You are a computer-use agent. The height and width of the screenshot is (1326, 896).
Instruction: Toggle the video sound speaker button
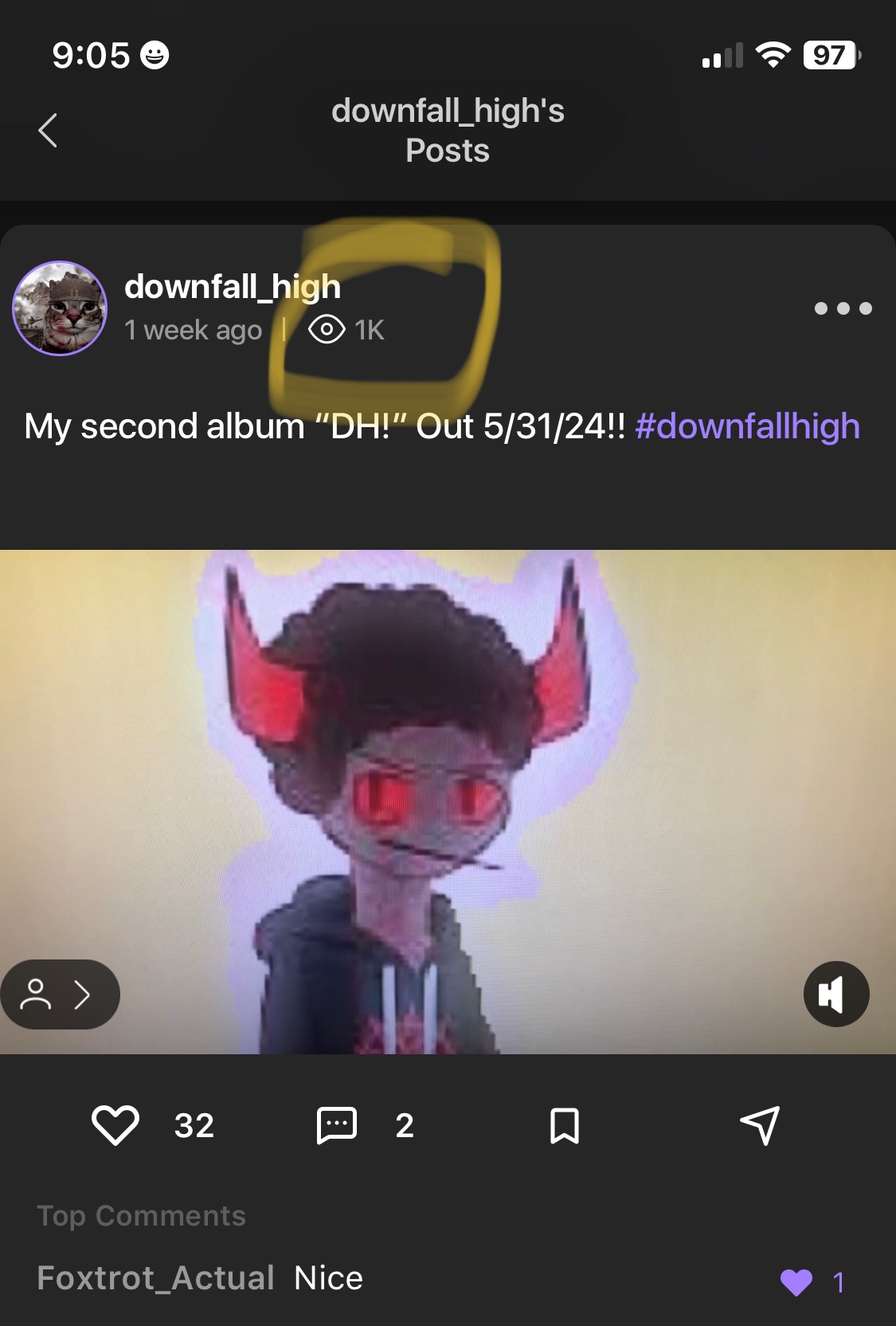[835, 994]
